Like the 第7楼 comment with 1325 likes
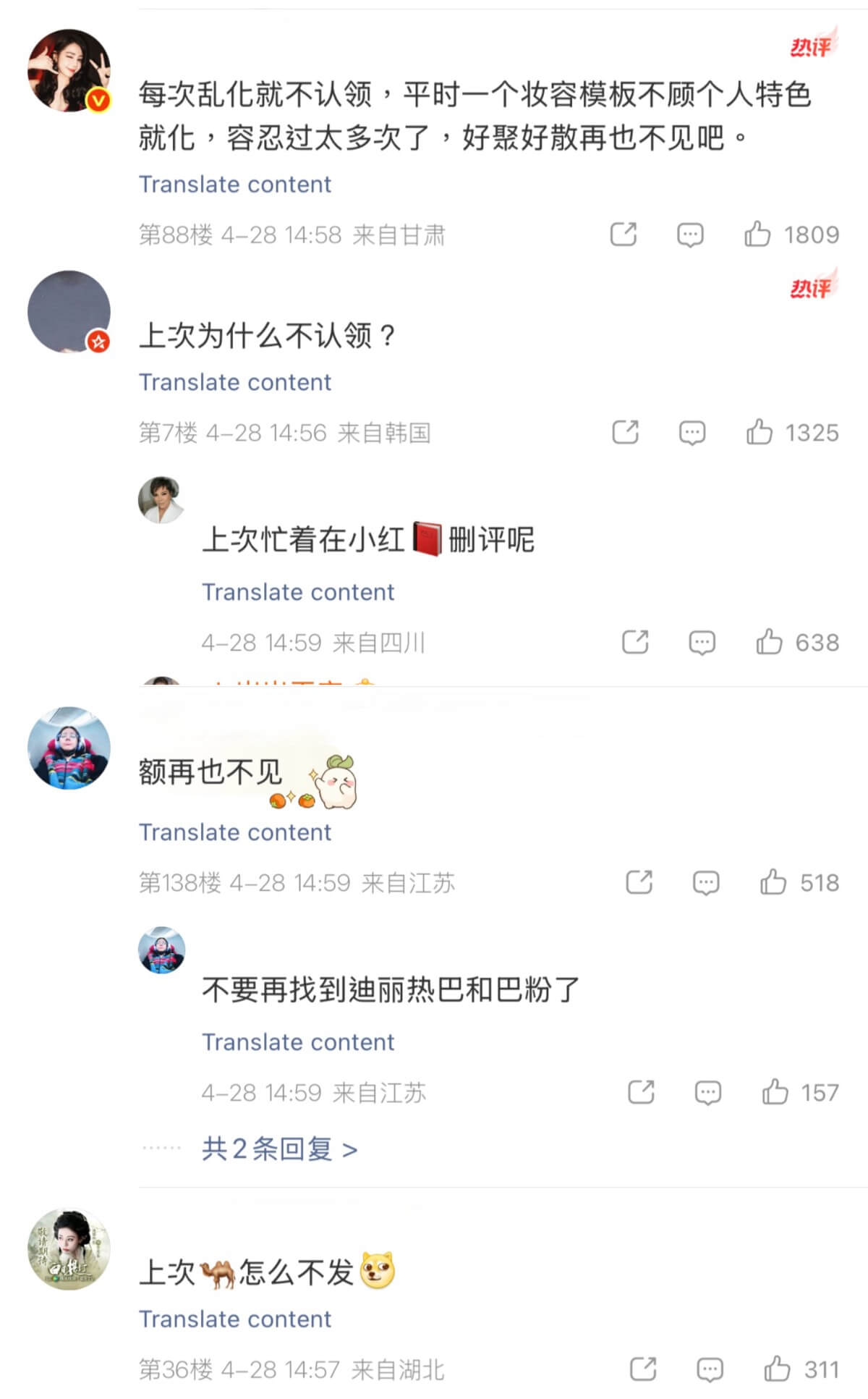 tap(759, 432)
